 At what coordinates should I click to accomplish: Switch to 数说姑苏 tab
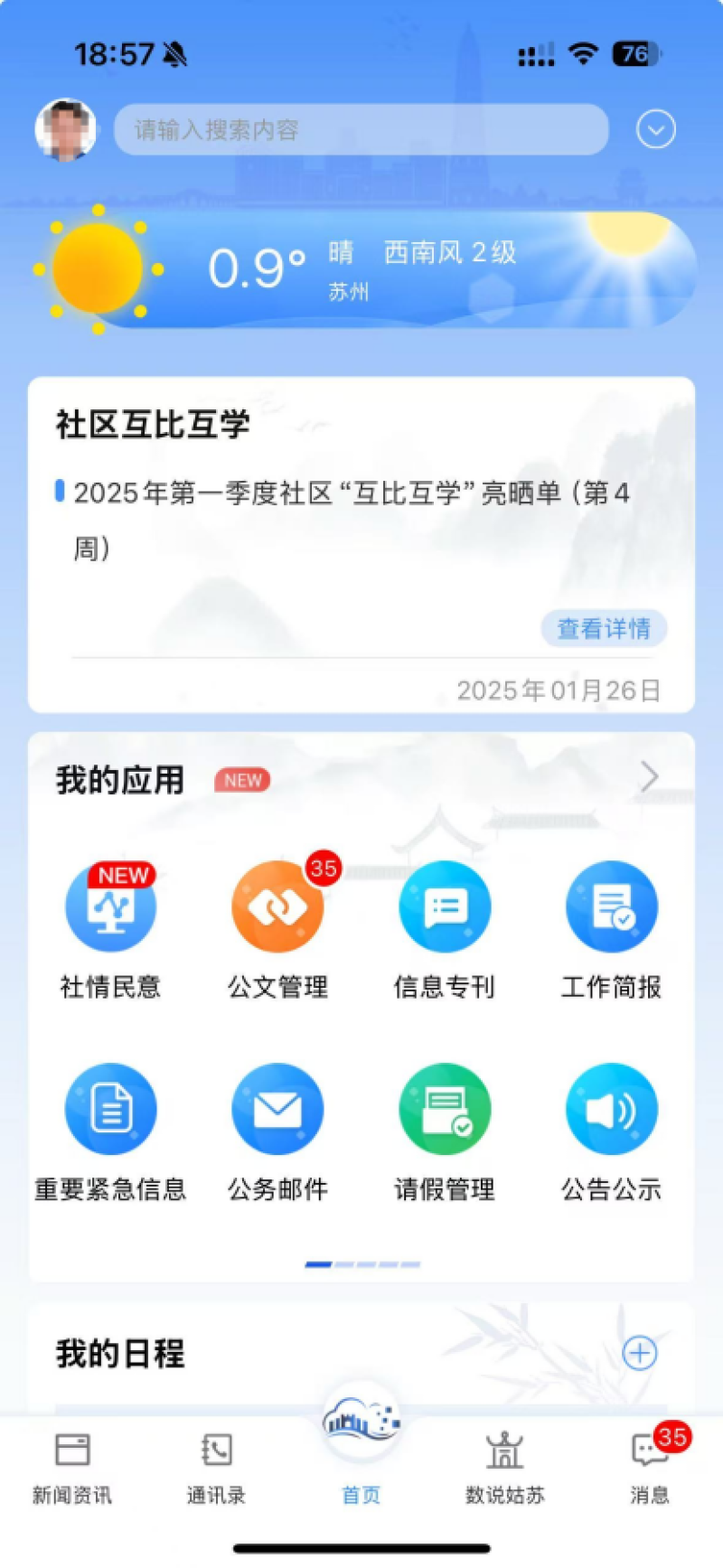click(505, 1466)
